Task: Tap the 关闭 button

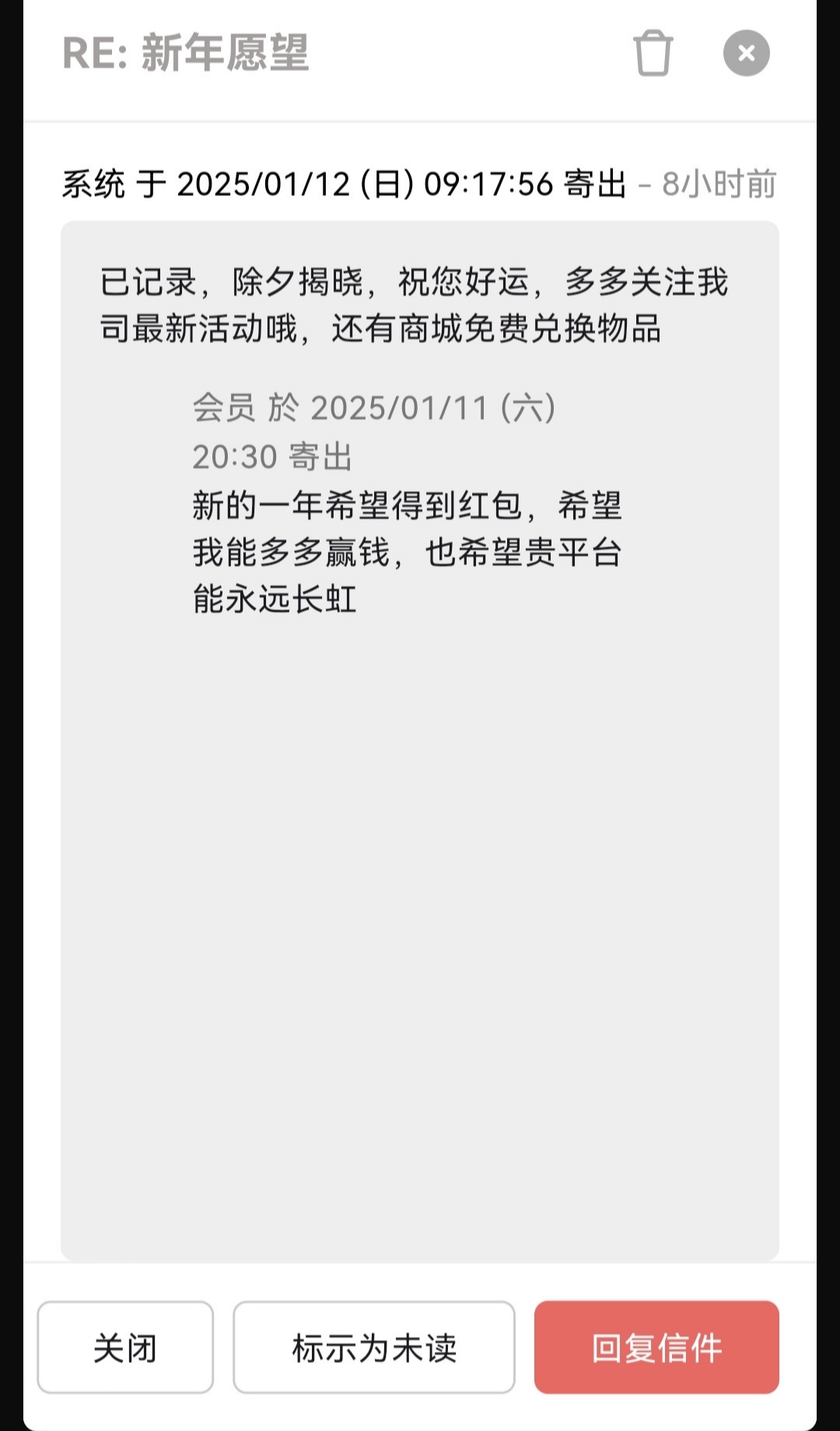Action: 125,1347
